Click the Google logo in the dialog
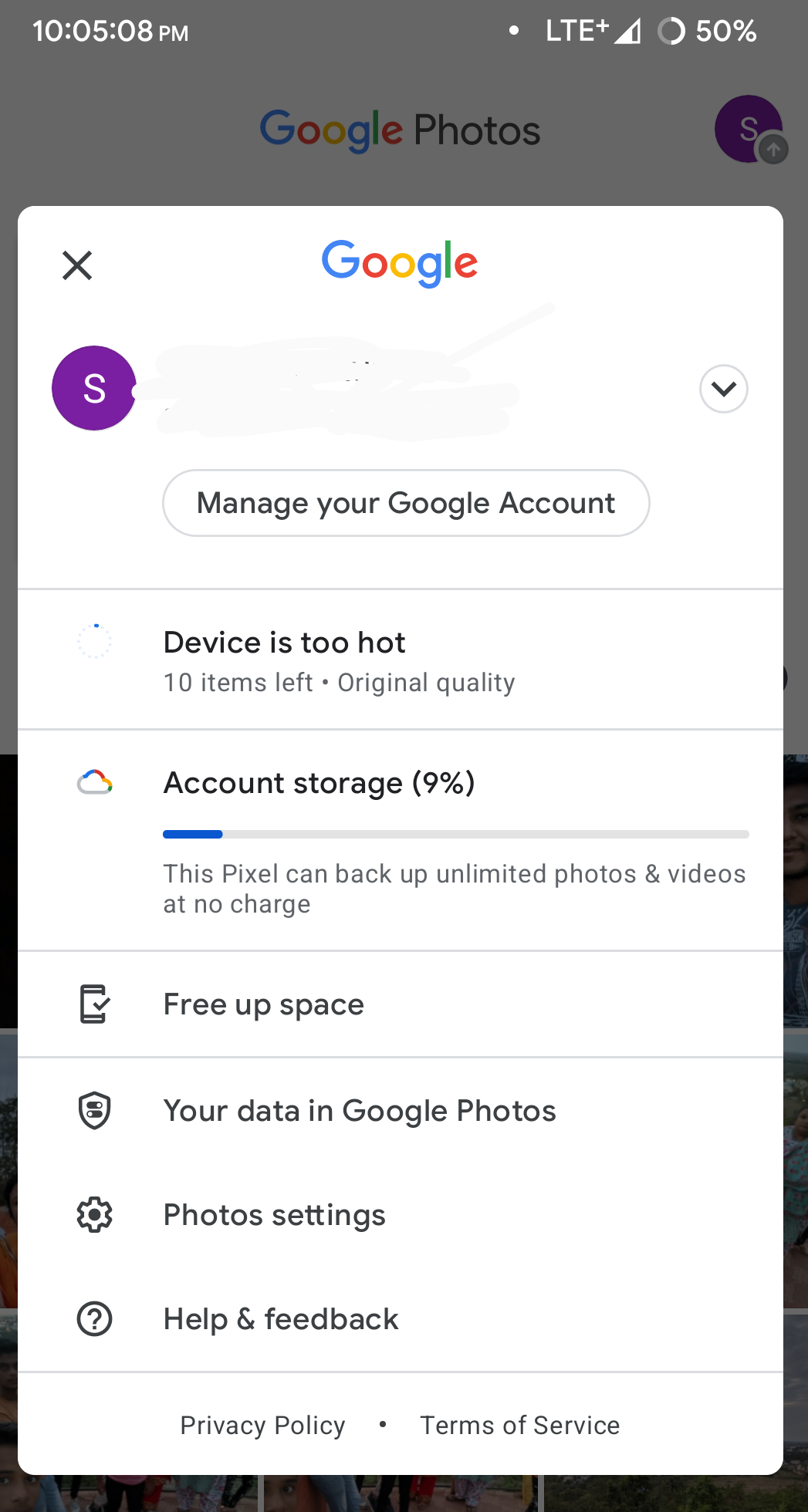The width and height of the screenshot is (808, 1512). (x=399, y=263)
